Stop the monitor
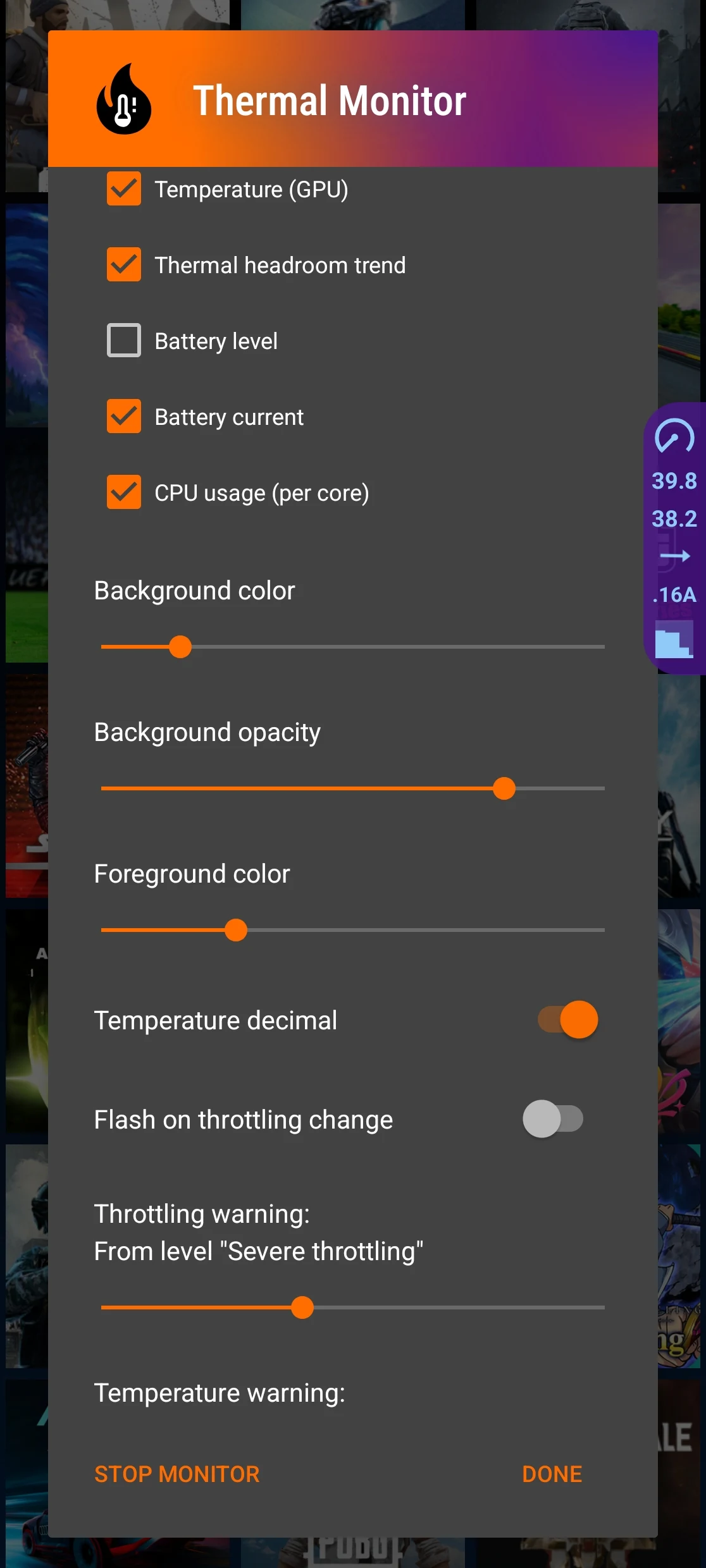 click(x=176, y=1474)
